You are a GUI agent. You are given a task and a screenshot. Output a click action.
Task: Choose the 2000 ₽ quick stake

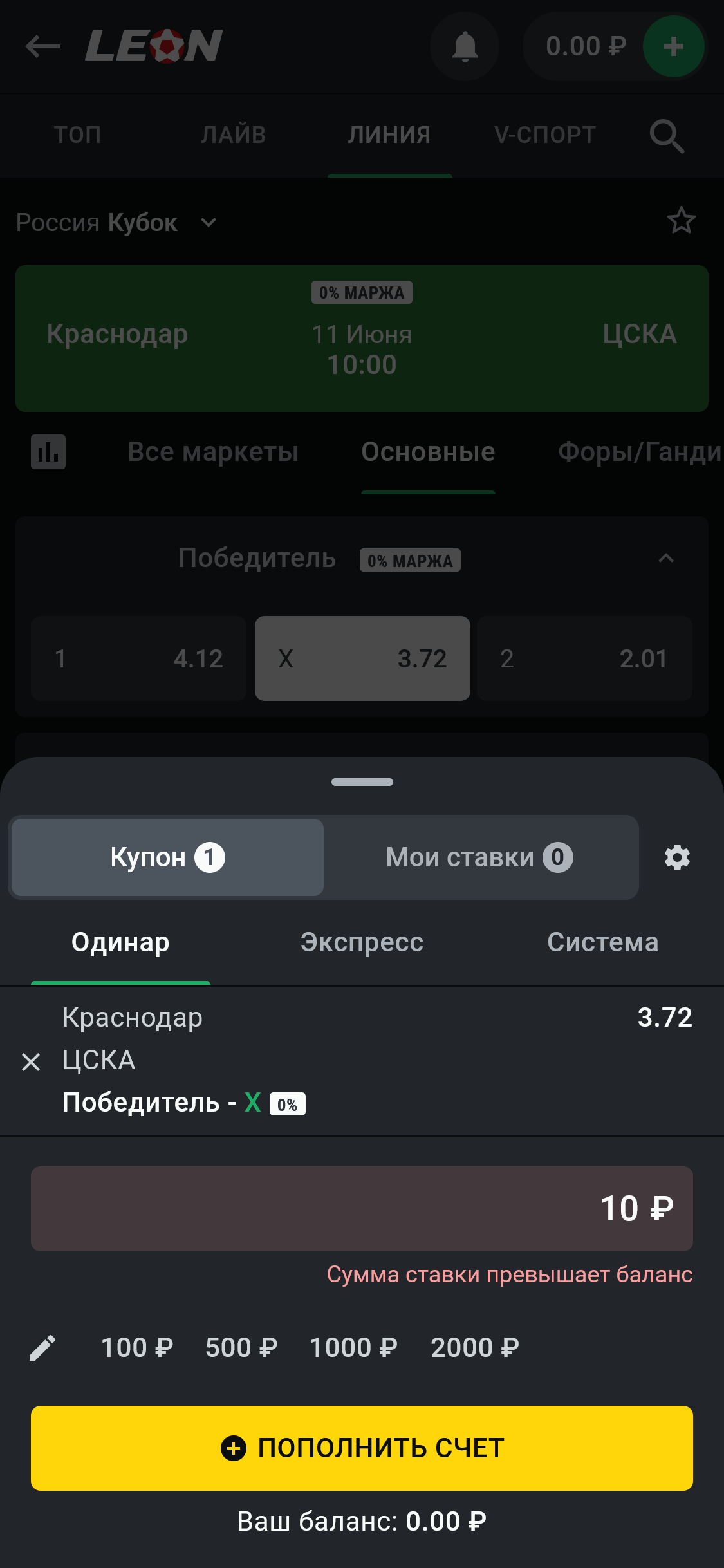pyautogui.click(x=475, y=1347)
